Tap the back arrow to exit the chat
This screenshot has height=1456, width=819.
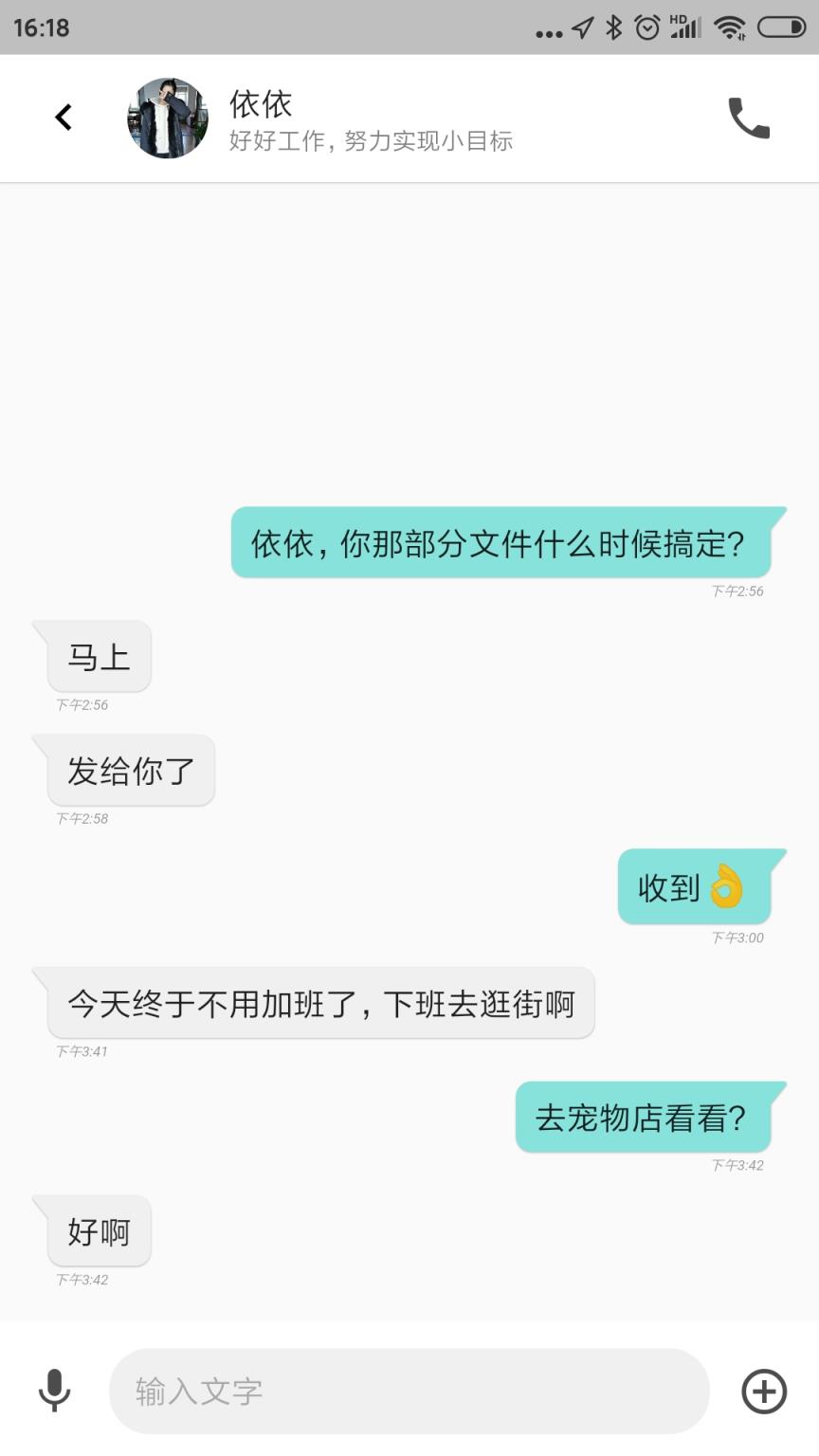64,117
